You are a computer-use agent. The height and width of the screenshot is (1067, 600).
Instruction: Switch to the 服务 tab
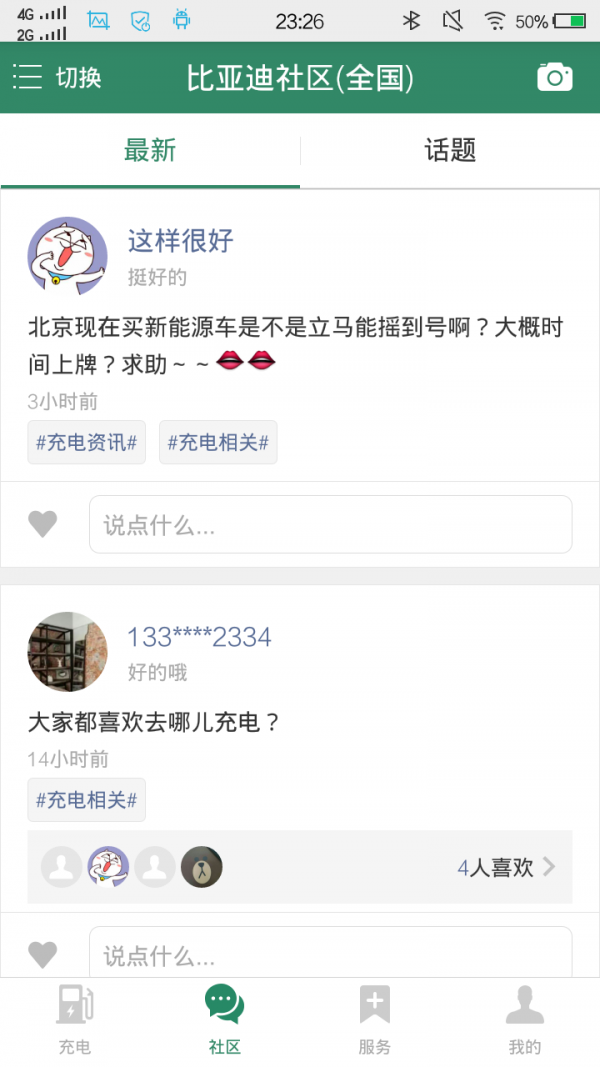click(375, 1020)
